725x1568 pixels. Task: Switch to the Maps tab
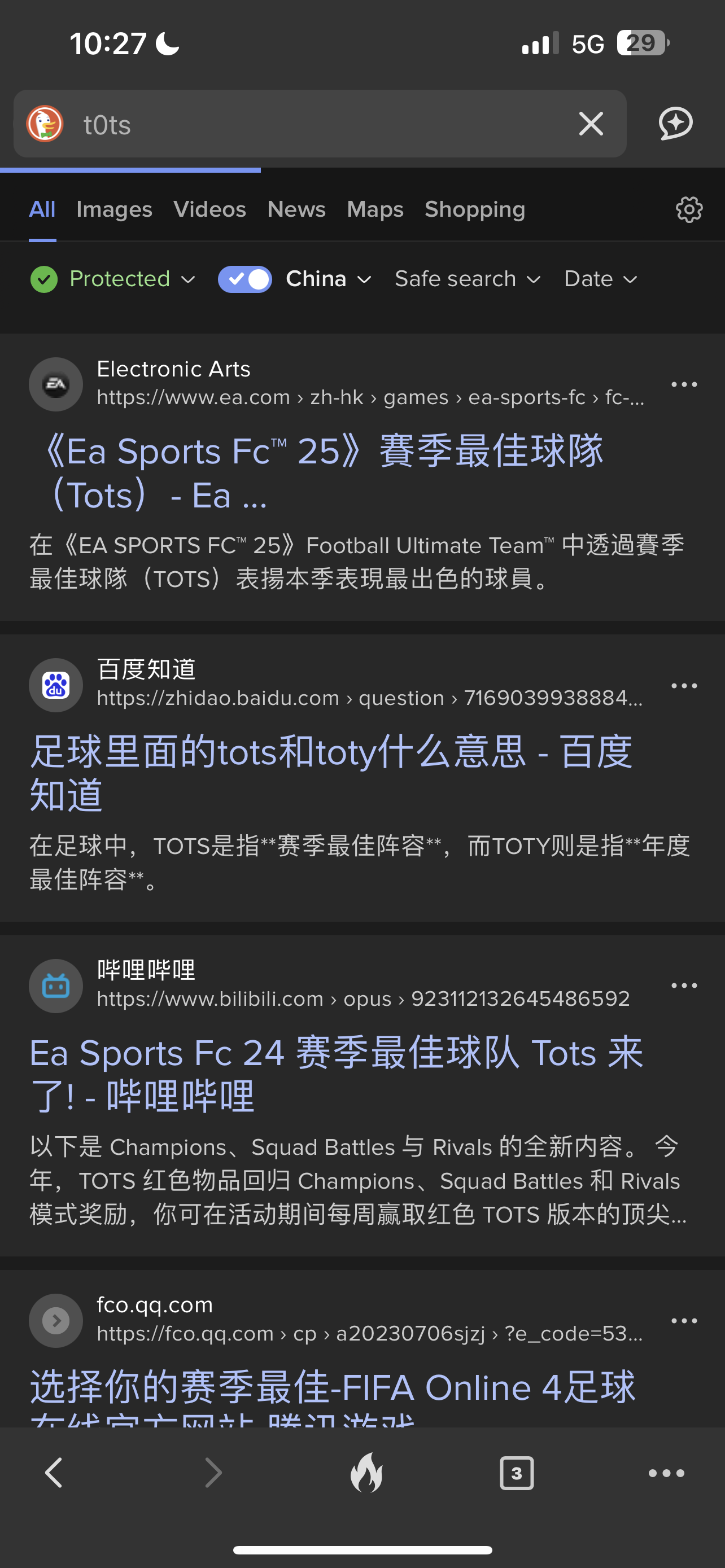[x=375, y=209]
